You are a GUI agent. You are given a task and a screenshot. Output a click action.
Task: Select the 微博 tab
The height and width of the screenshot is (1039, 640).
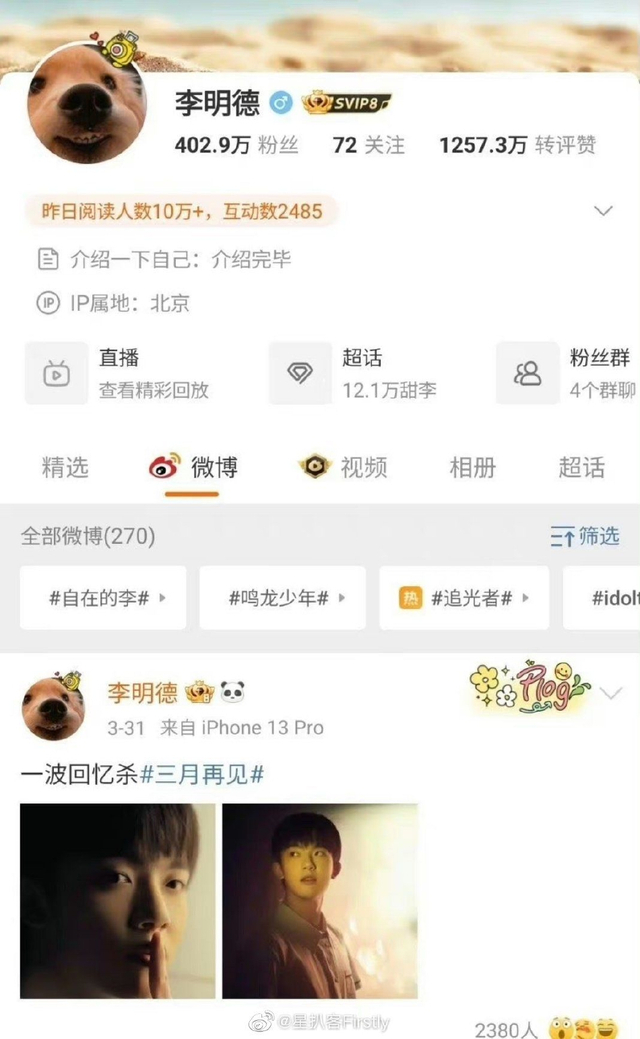tap(193, 468)
